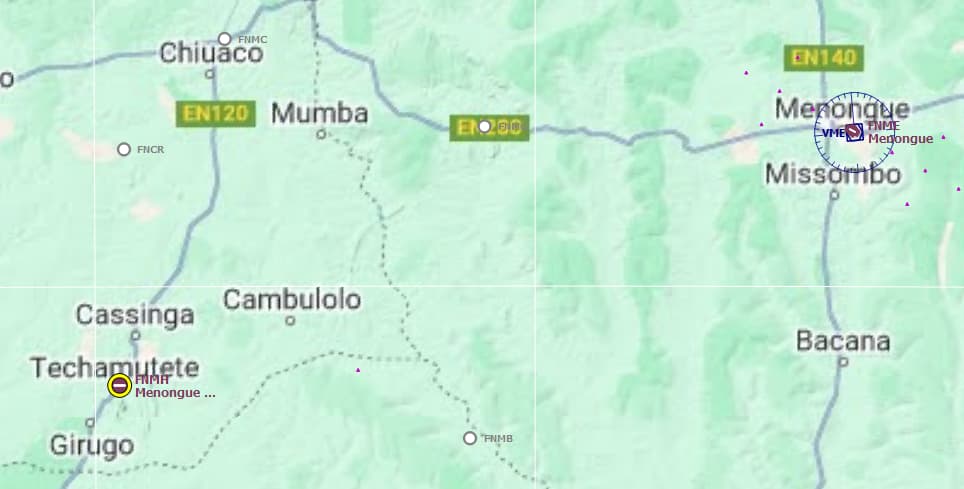Select the airfield circle on the EN280 road
The width and height of the screenshot is (964, 489).
tap(485, 126)
